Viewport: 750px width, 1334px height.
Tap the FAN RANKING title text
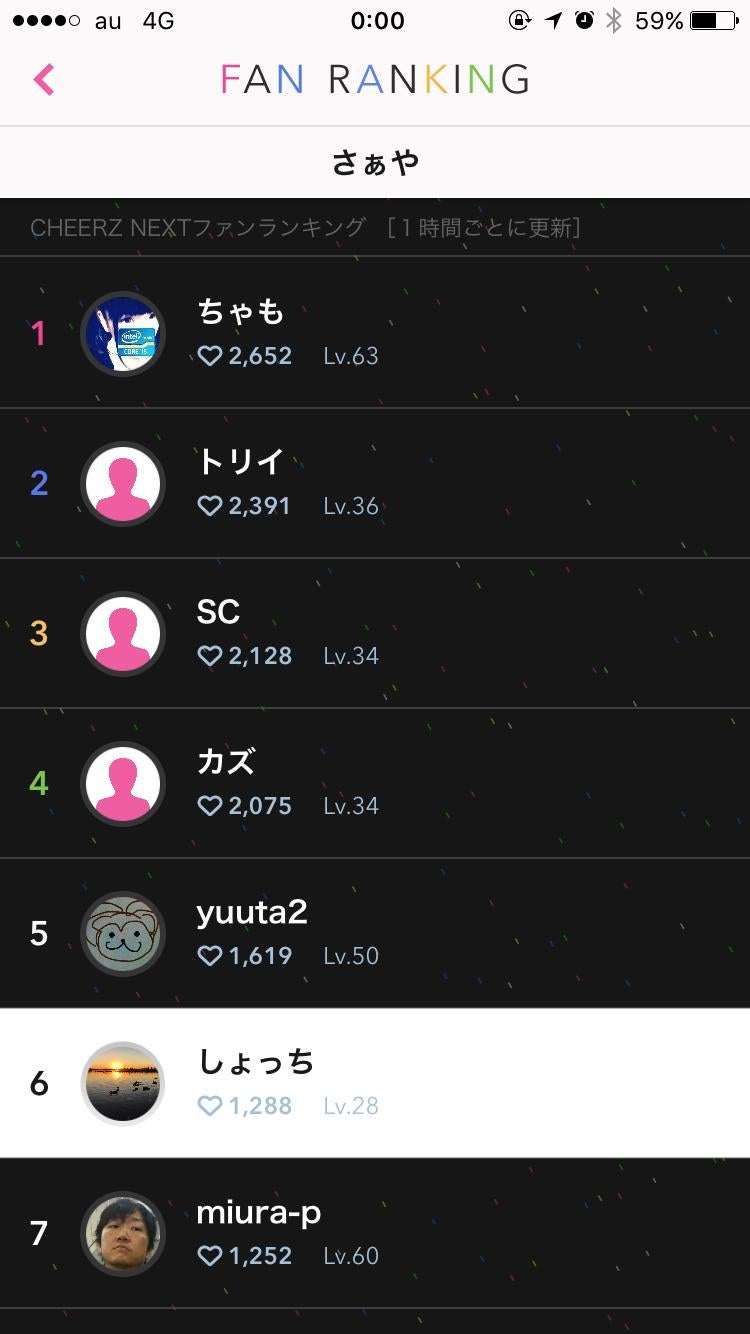[x=374, y=78]
